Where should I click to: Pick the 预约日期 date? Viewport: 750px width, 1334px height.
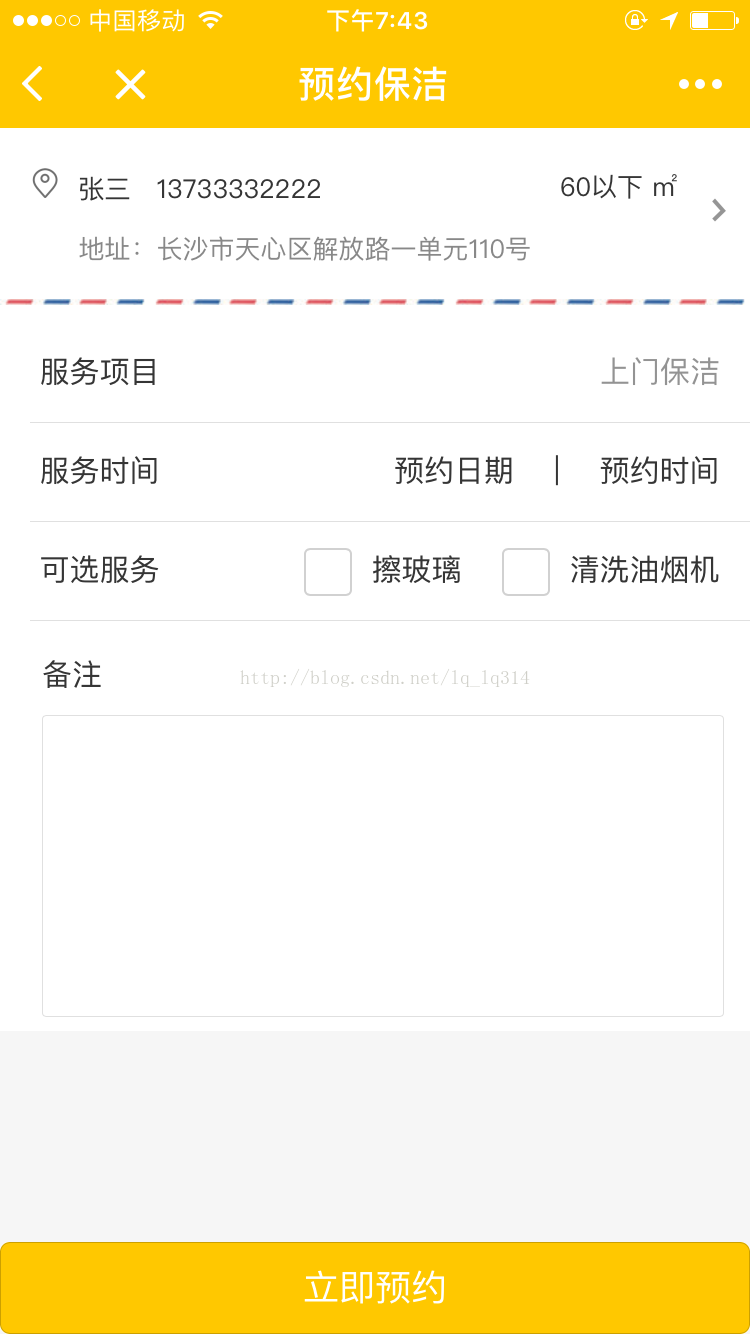(x=454, y=471)
